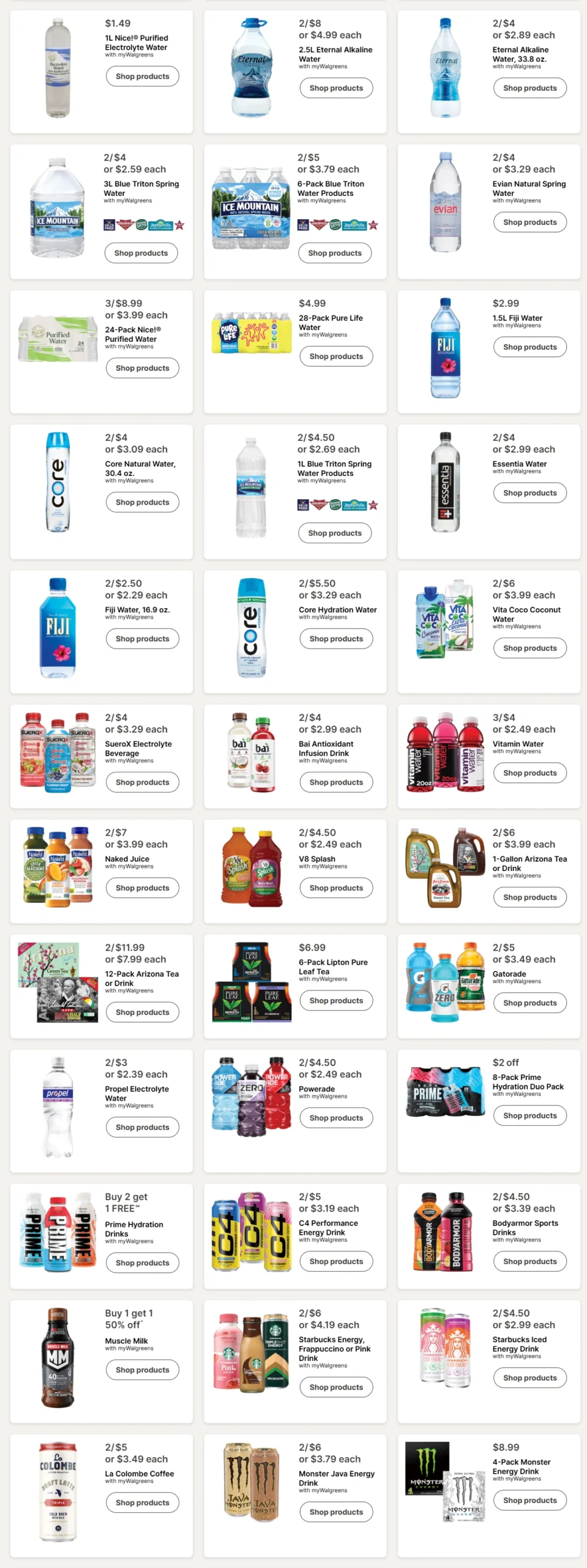Shop products for Muscle Milk
This screenshot has height=1568, width=587.
click(142, 1370)
